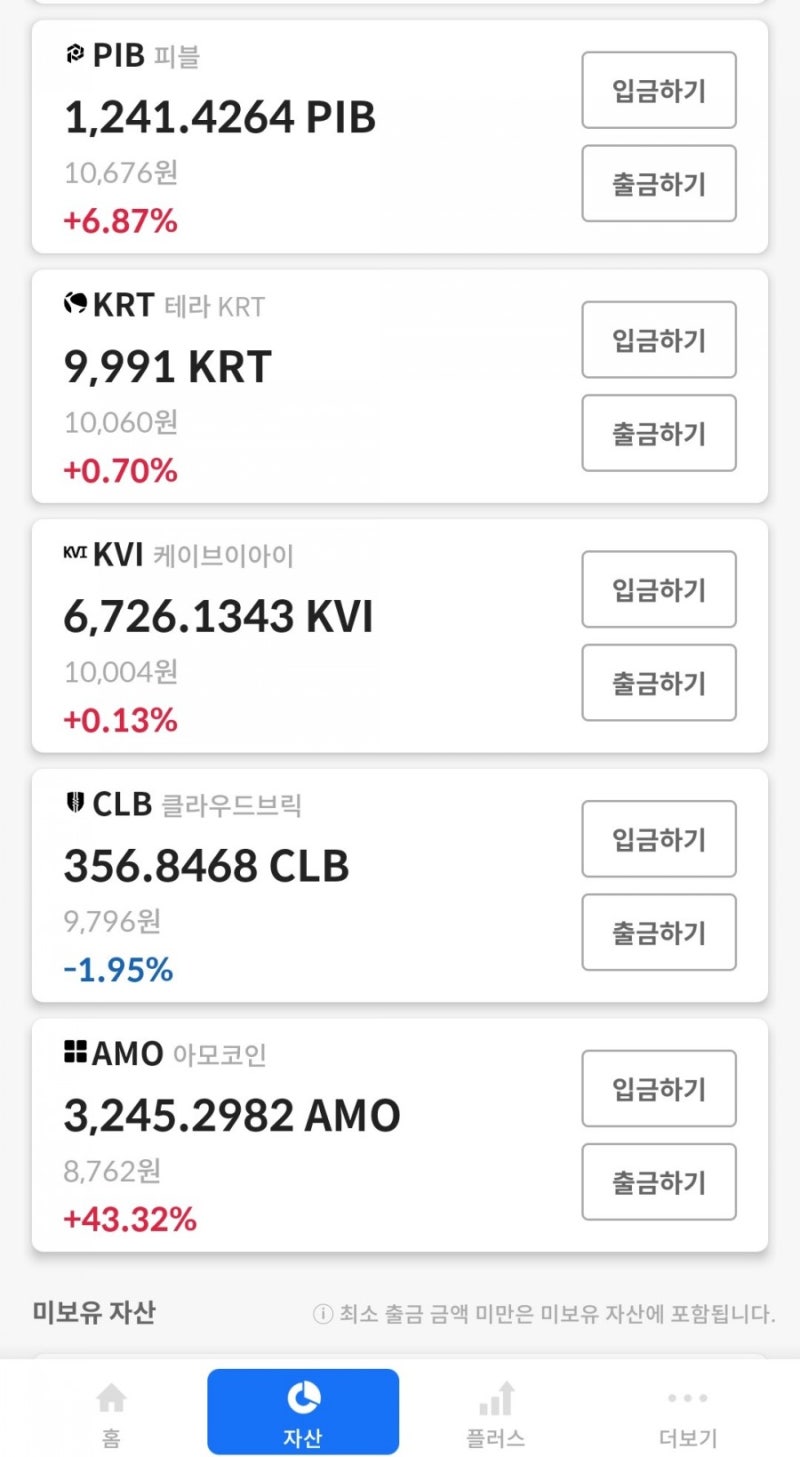Click the 더보기 ellipsis icon
The height and width of the screenshot is (1457, 800).
687,1398
